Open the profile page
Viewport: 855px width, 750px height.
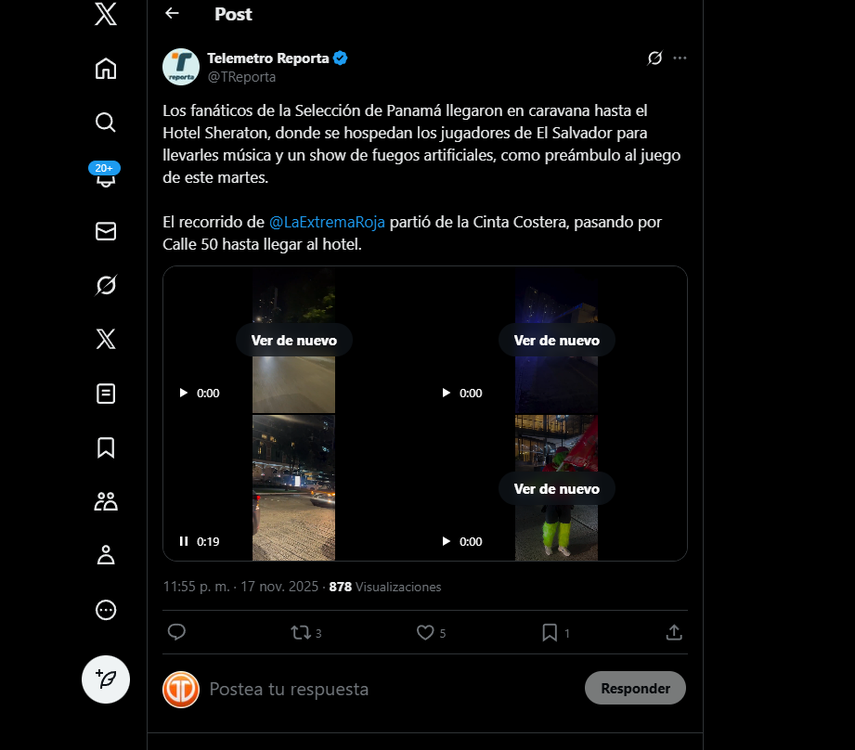(105, 556)
